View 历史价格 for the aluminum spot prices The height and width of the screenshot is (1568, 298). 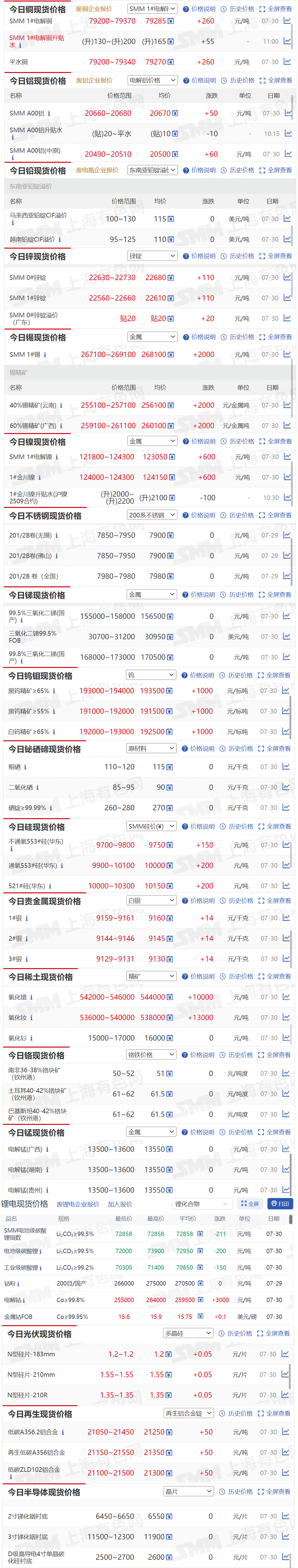click(x=238, y=80)
